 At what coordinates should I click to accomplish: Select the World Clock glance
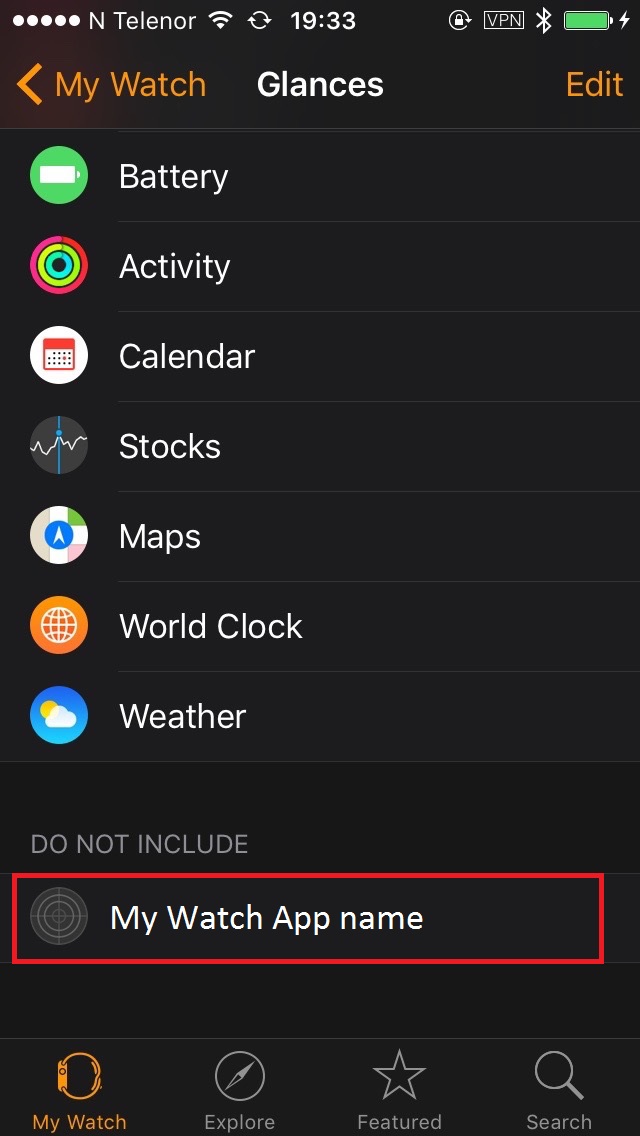click(320, 627)
